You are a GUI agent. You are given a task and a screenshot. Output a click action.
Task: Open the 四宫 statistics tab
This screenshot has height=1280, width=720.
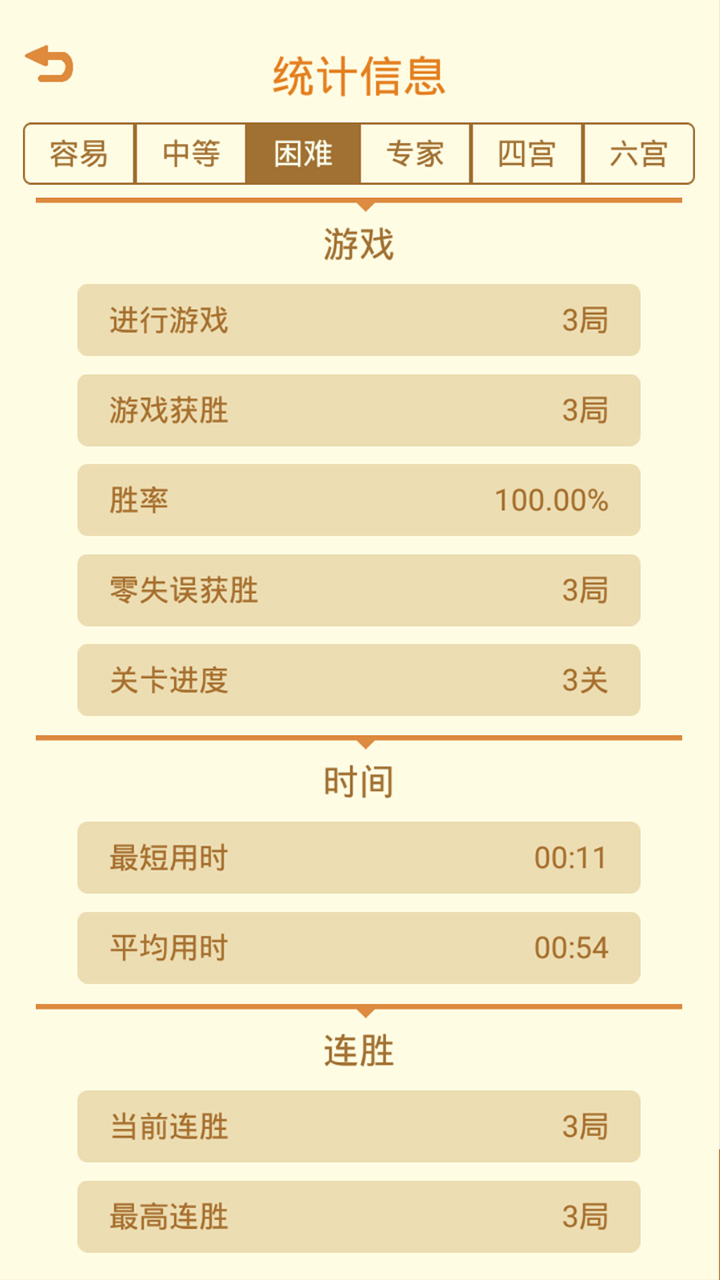tap(526, 154)
